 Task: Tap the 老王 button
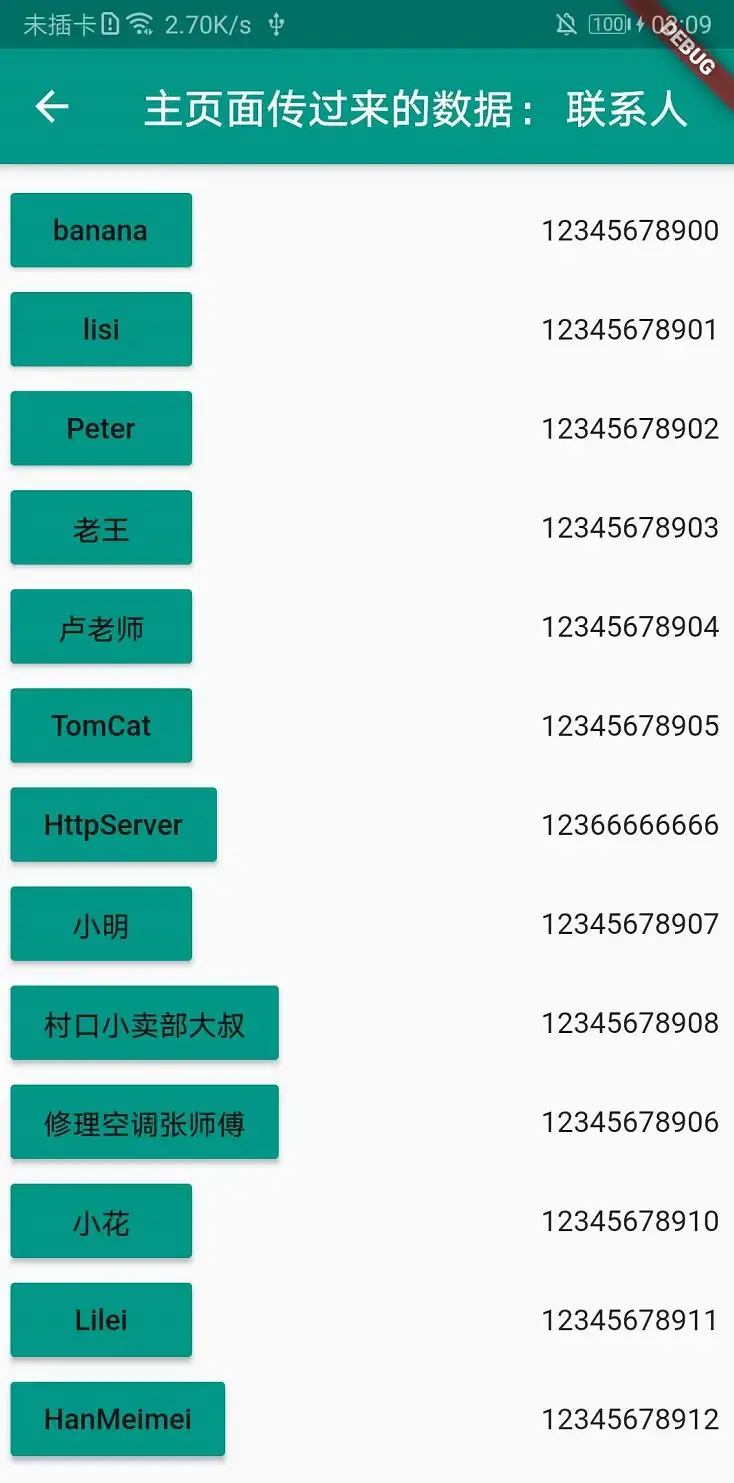coord(101,527)
